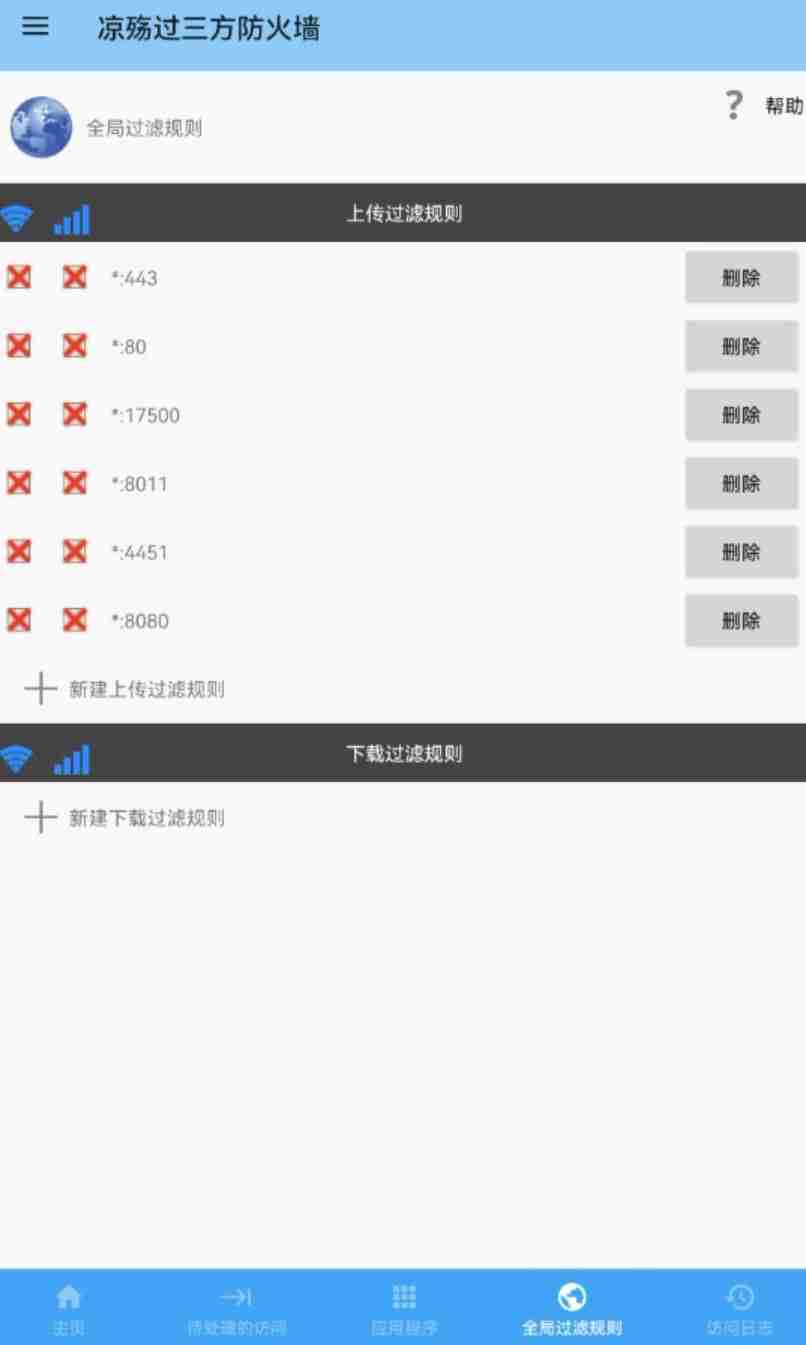Delete the *:4451 upload rule
Viewport: 806px width, 1345px height.
pyautogui.click(x=741, y=552)
